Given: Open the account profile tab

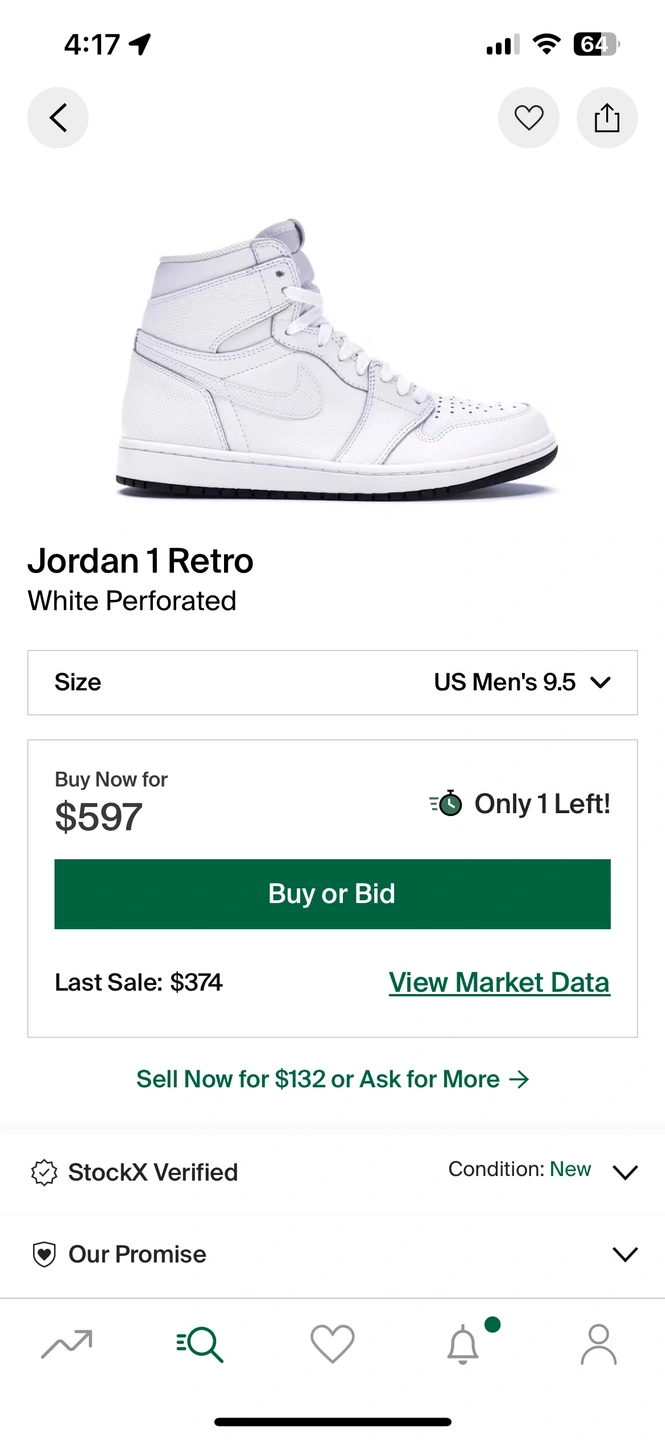Looking at the screenshot, I should click(598, 1344).
